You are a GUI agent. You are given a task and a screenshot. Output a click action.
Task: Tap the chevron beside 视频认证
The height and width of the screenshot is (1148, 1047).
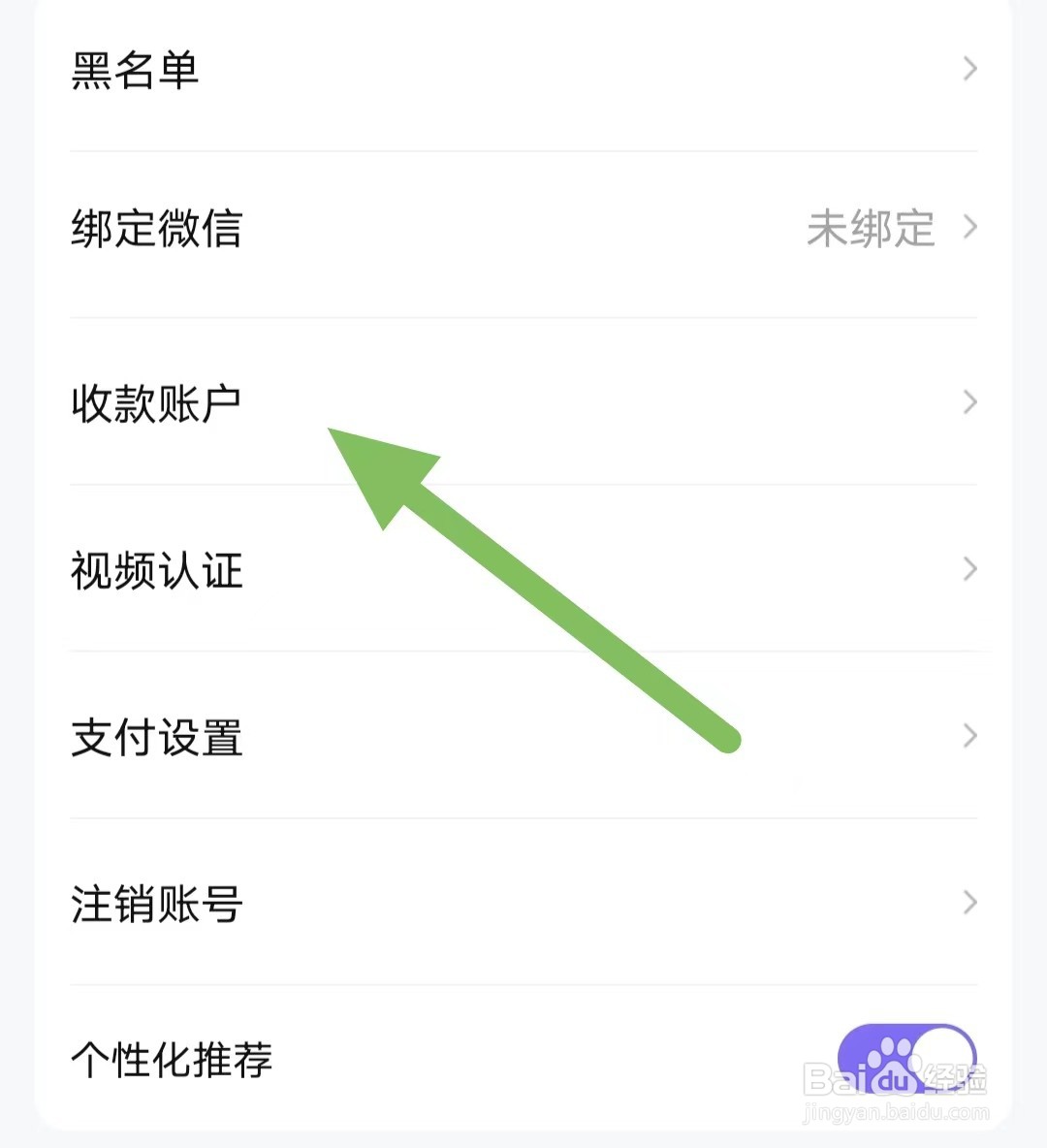[x=969, y=570]
